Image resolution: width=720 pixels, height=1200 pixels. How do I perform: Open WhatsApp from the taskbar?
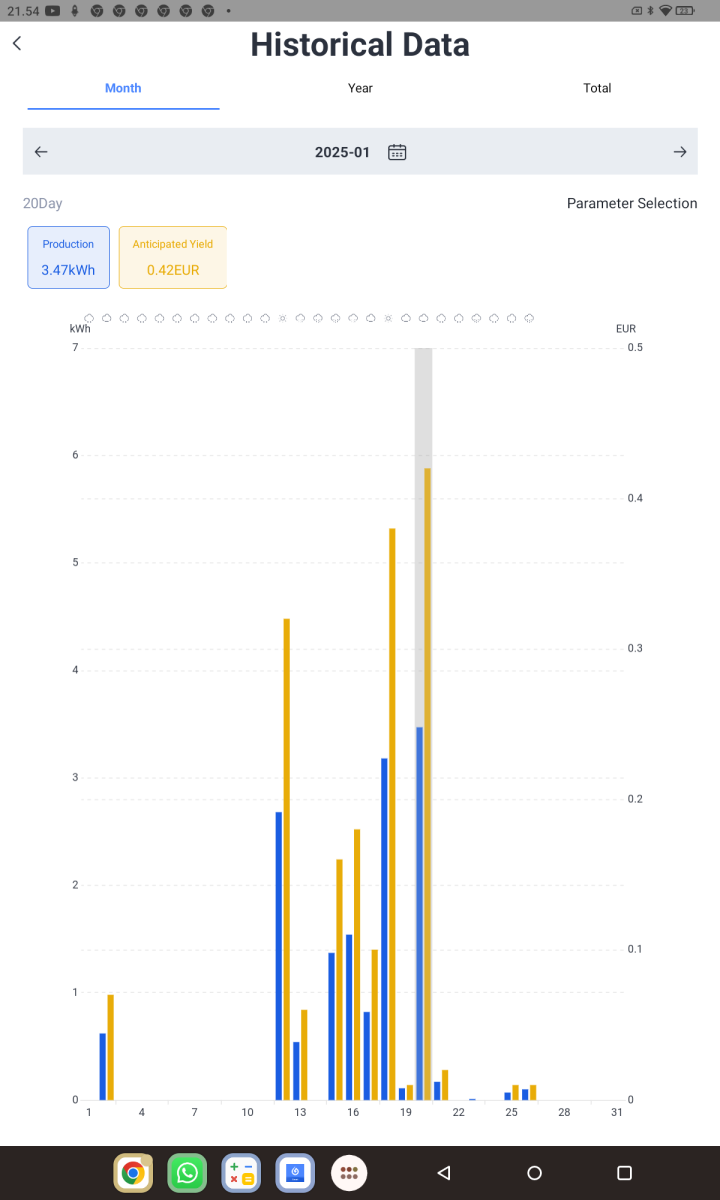[187, 1173]
